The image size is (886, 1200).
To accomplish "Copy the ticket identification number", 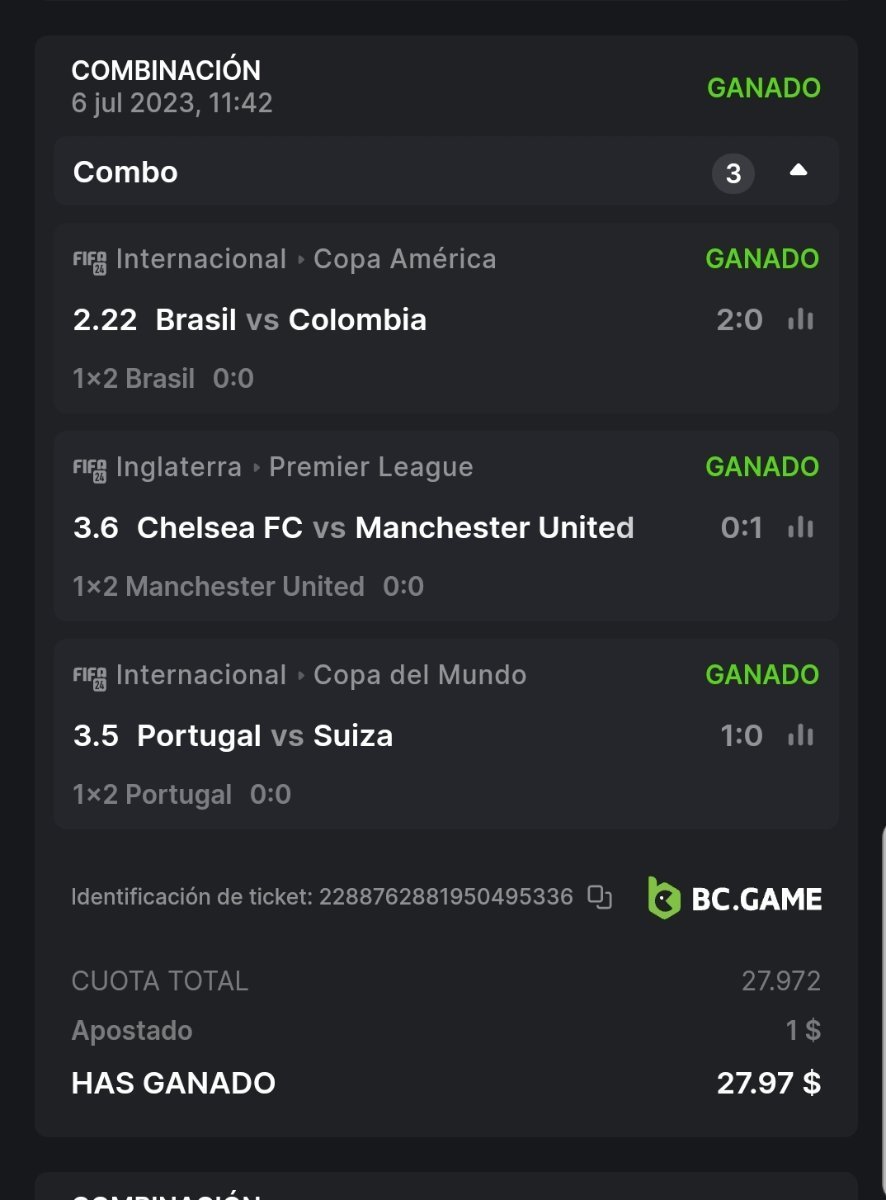I will click(599, 897).
